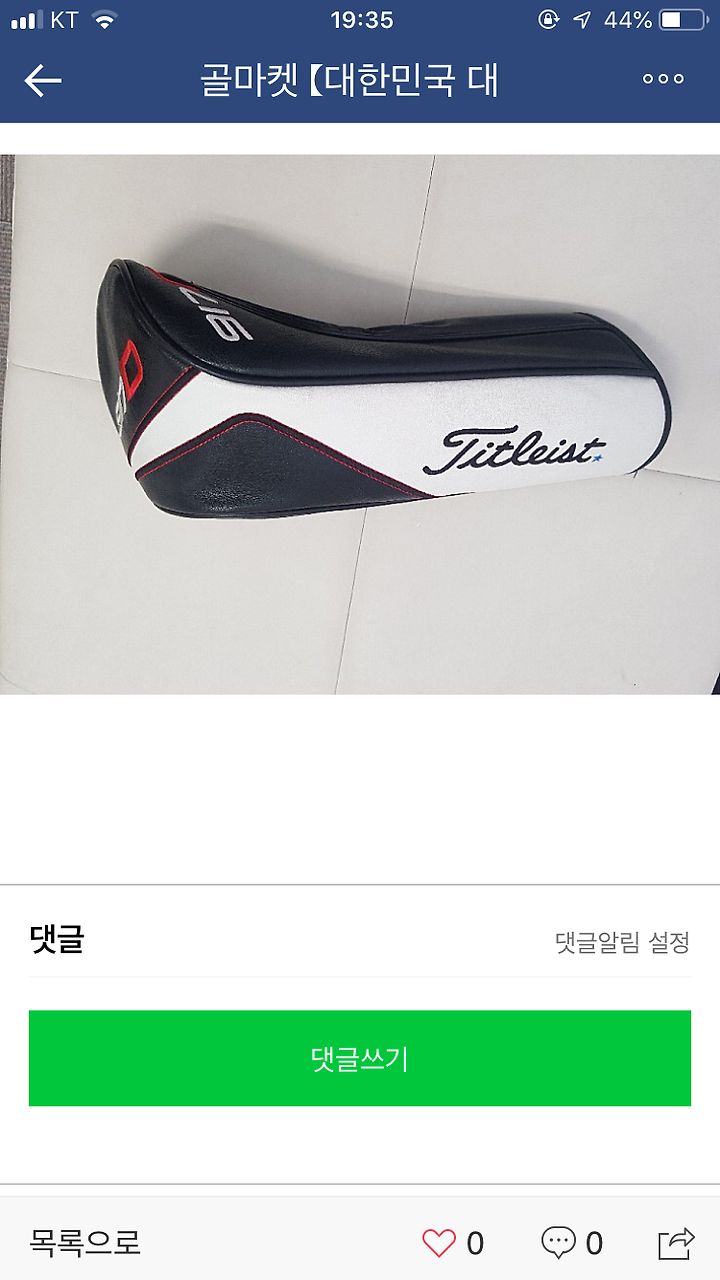Return to the list via 목록으로
Viewport: 720px width, 1280px height.
pos(85,1242)
